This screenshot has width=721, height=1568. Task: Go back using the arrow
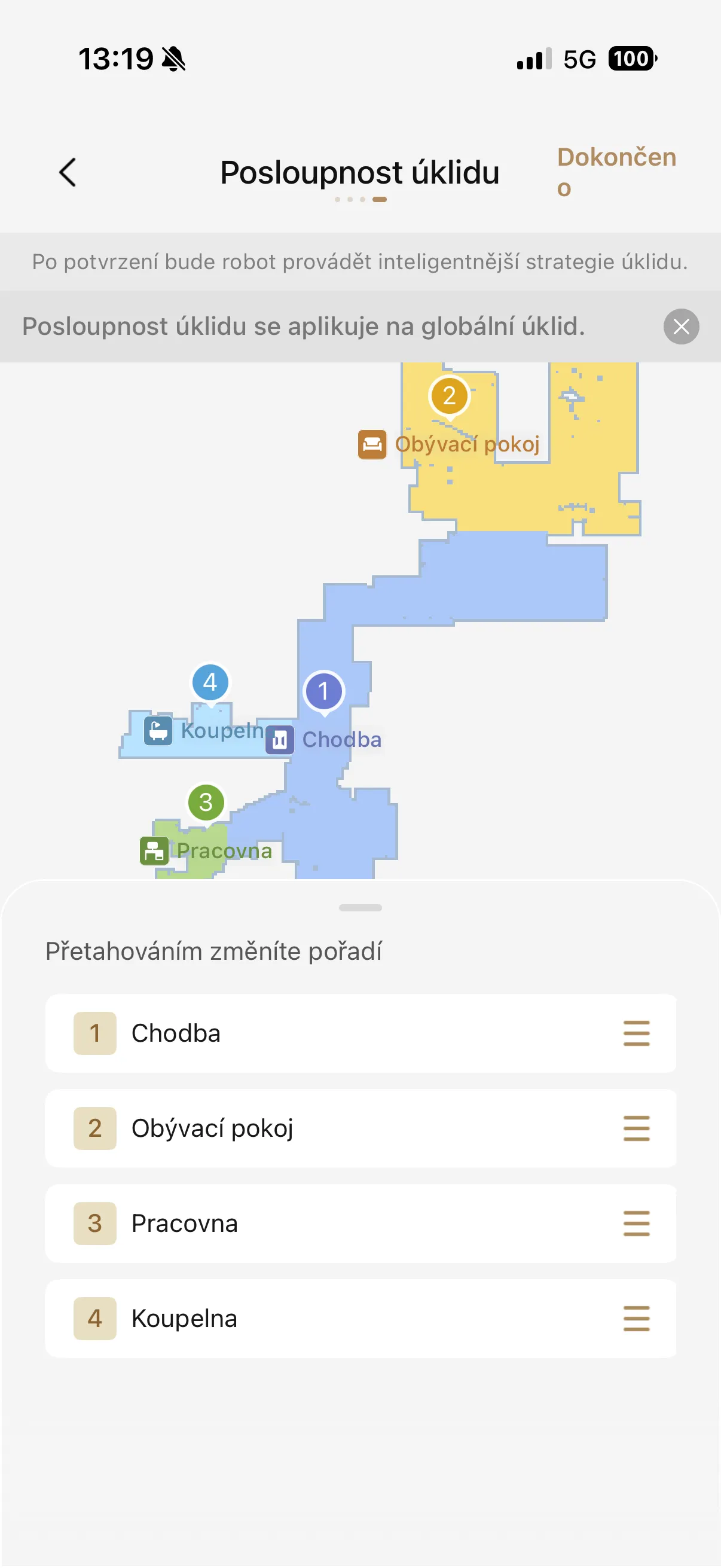pos(68,172)
